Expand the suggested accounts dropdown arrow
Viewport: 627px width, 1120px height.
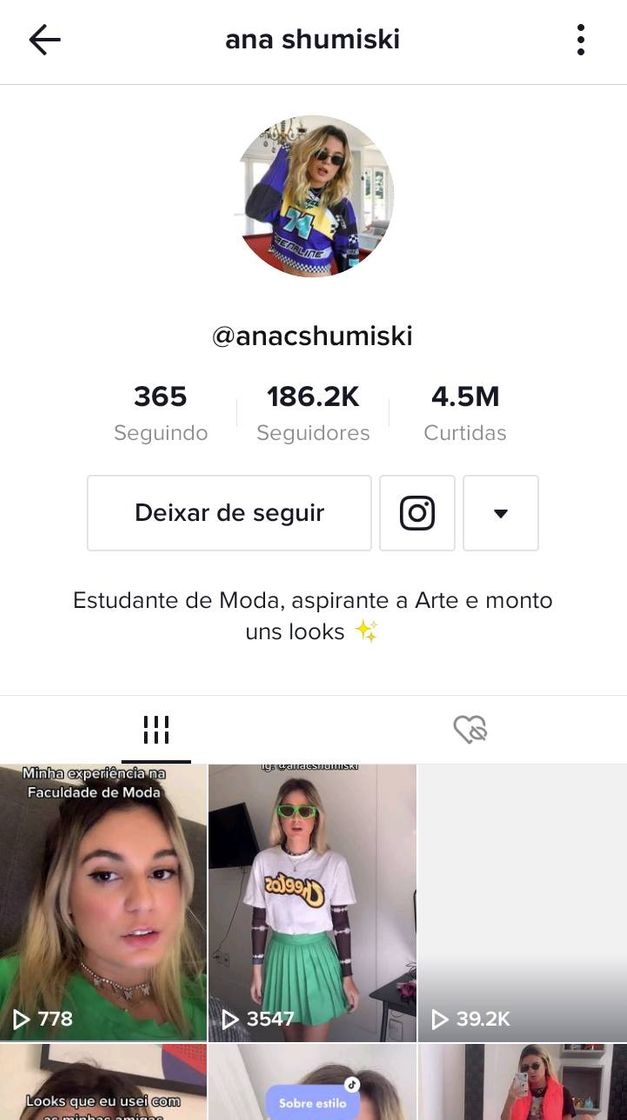[501, 513]
